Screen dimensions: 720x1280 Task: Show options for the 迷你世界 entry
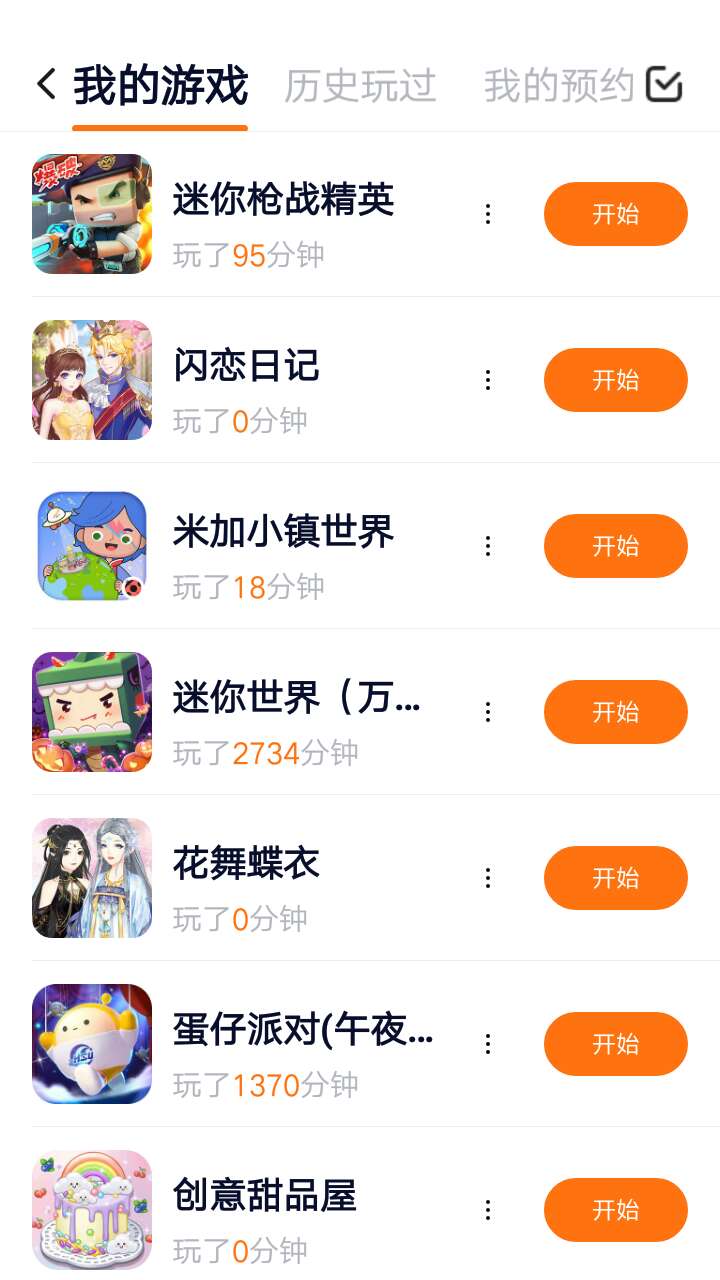(488, 712)
